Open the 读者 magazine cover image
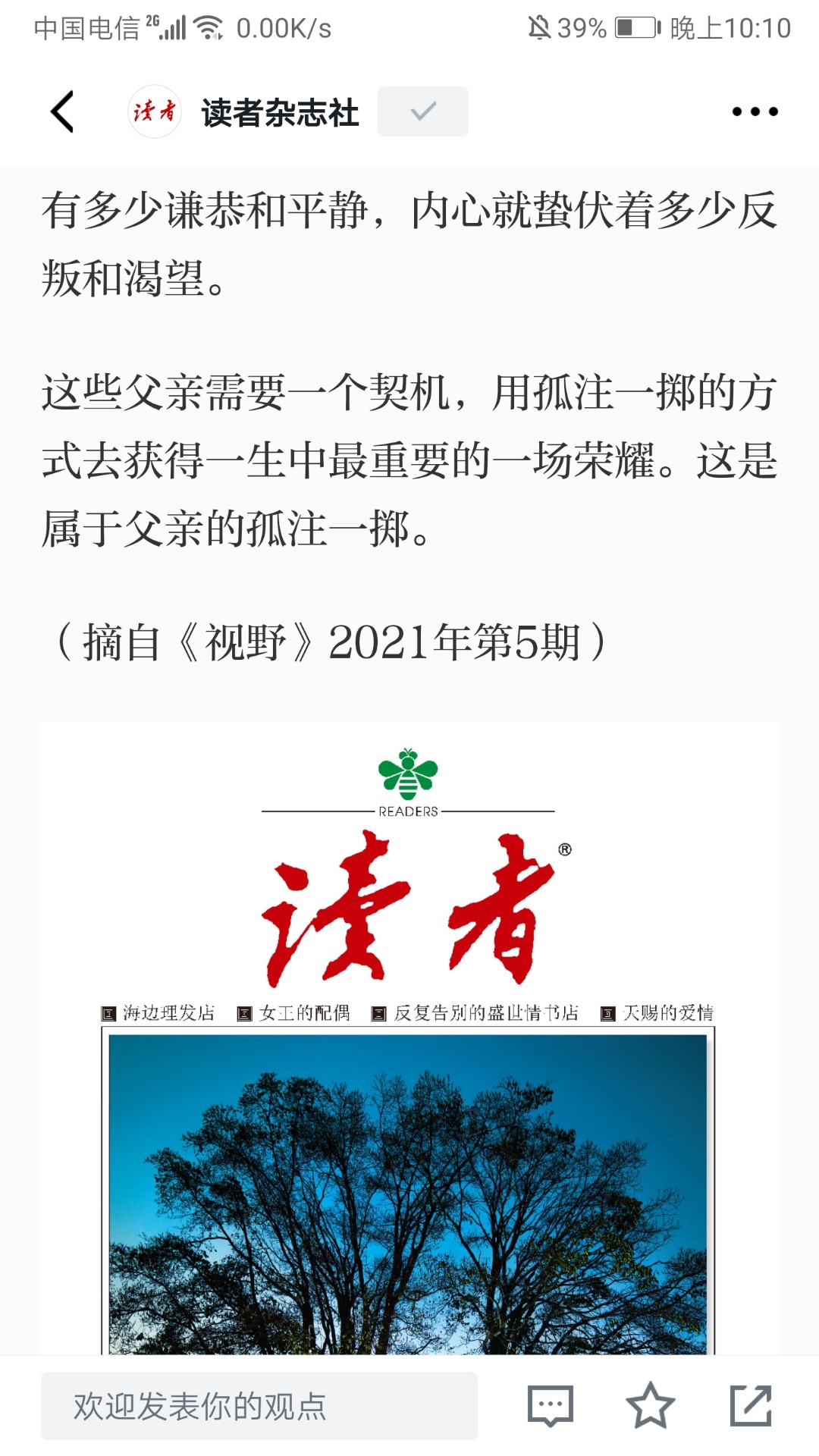 point(409,1038)
